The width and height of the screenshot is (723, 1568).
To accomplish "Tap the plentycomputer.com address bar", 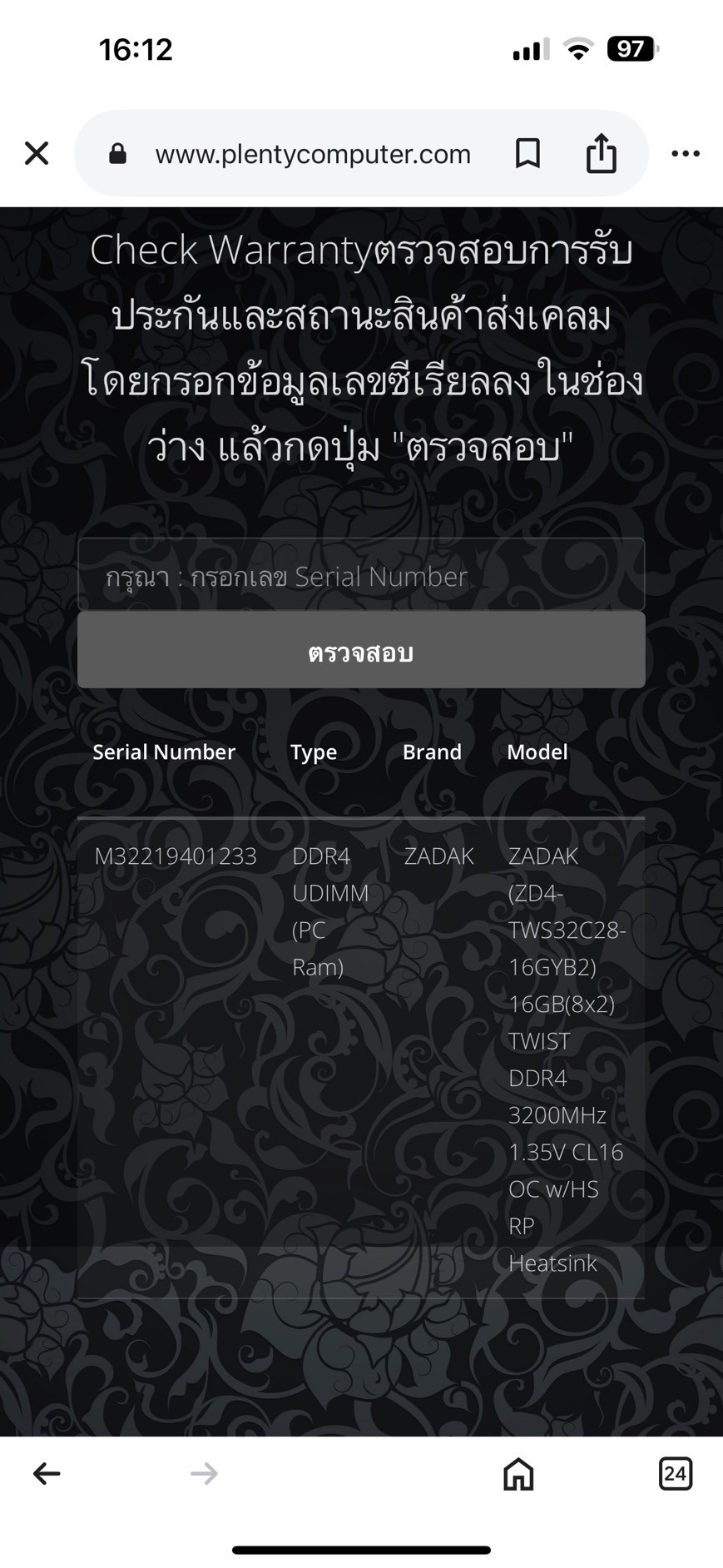I will pyautogui.click(x=313, y=154).
